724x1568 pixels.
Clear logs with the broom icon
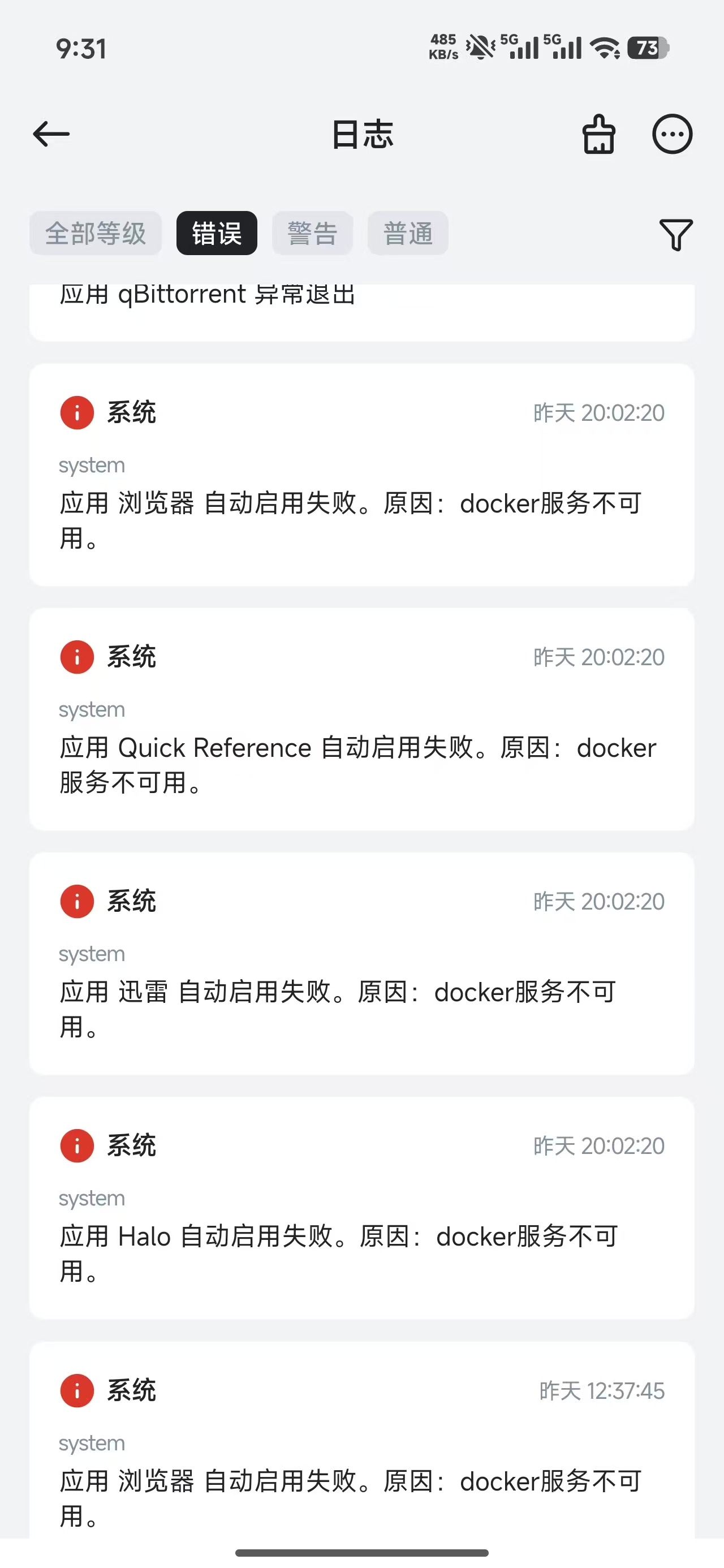click(x=598, y=134)
